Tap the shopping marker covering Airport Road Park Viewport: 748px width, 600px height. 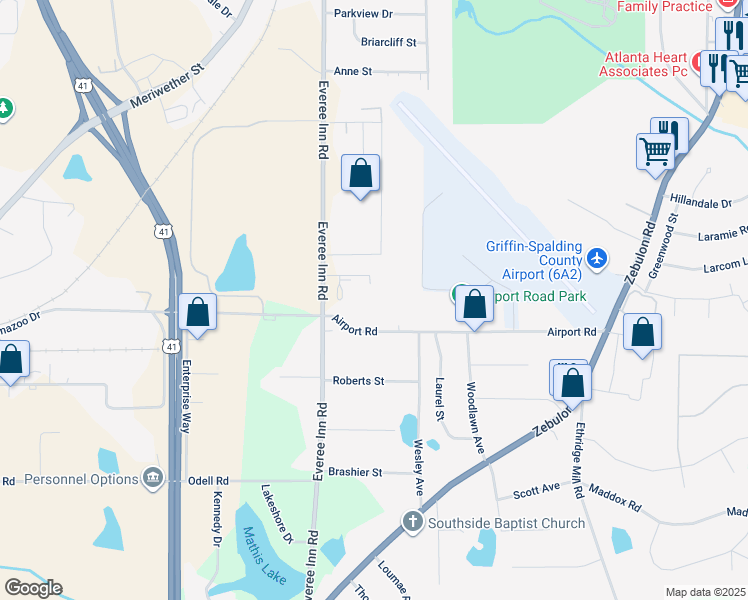[x=474, y=304]
